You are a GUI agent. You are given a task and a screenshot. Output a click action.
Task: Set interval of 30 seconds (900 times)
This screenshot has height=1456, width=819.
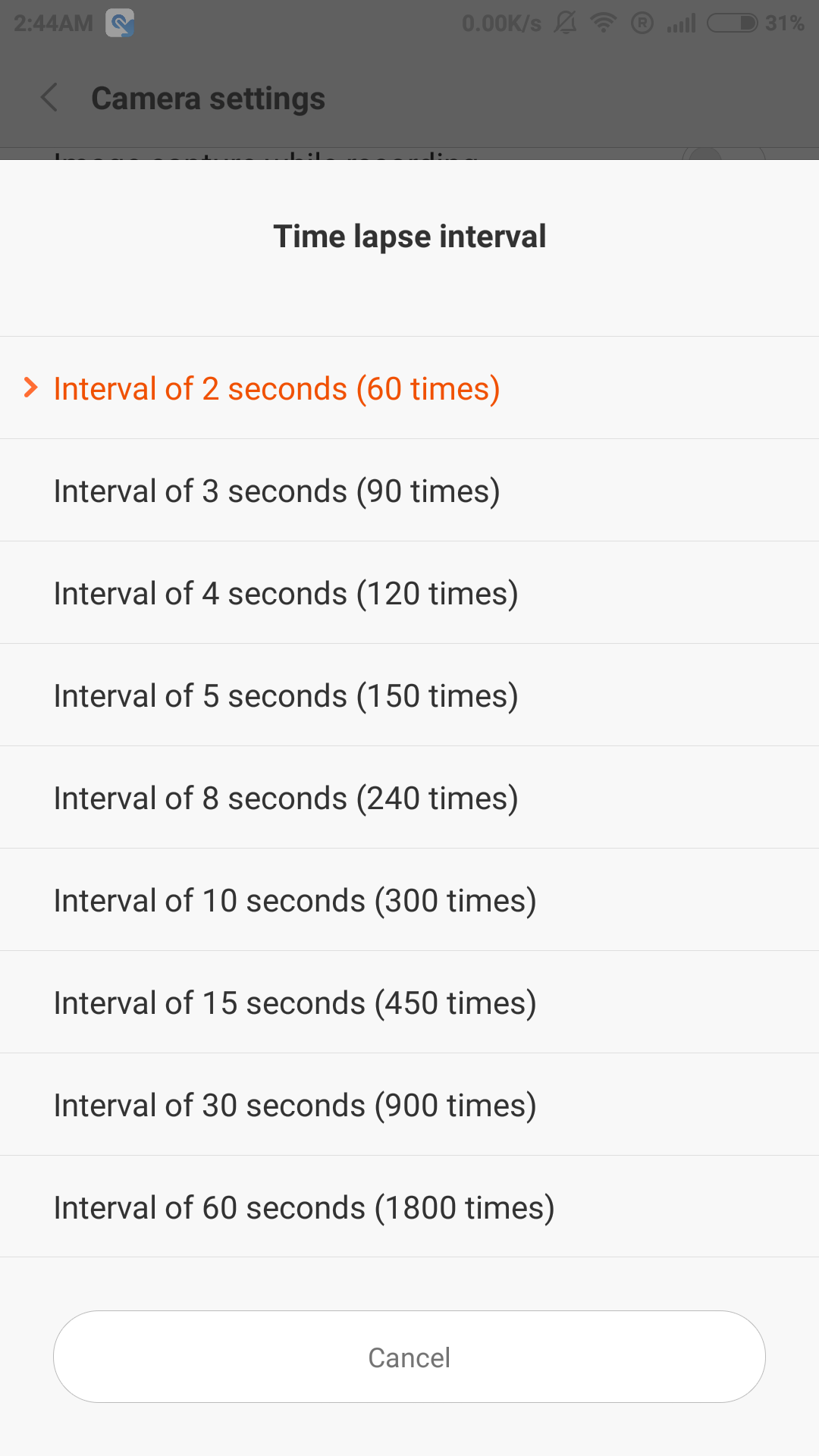409,1105
